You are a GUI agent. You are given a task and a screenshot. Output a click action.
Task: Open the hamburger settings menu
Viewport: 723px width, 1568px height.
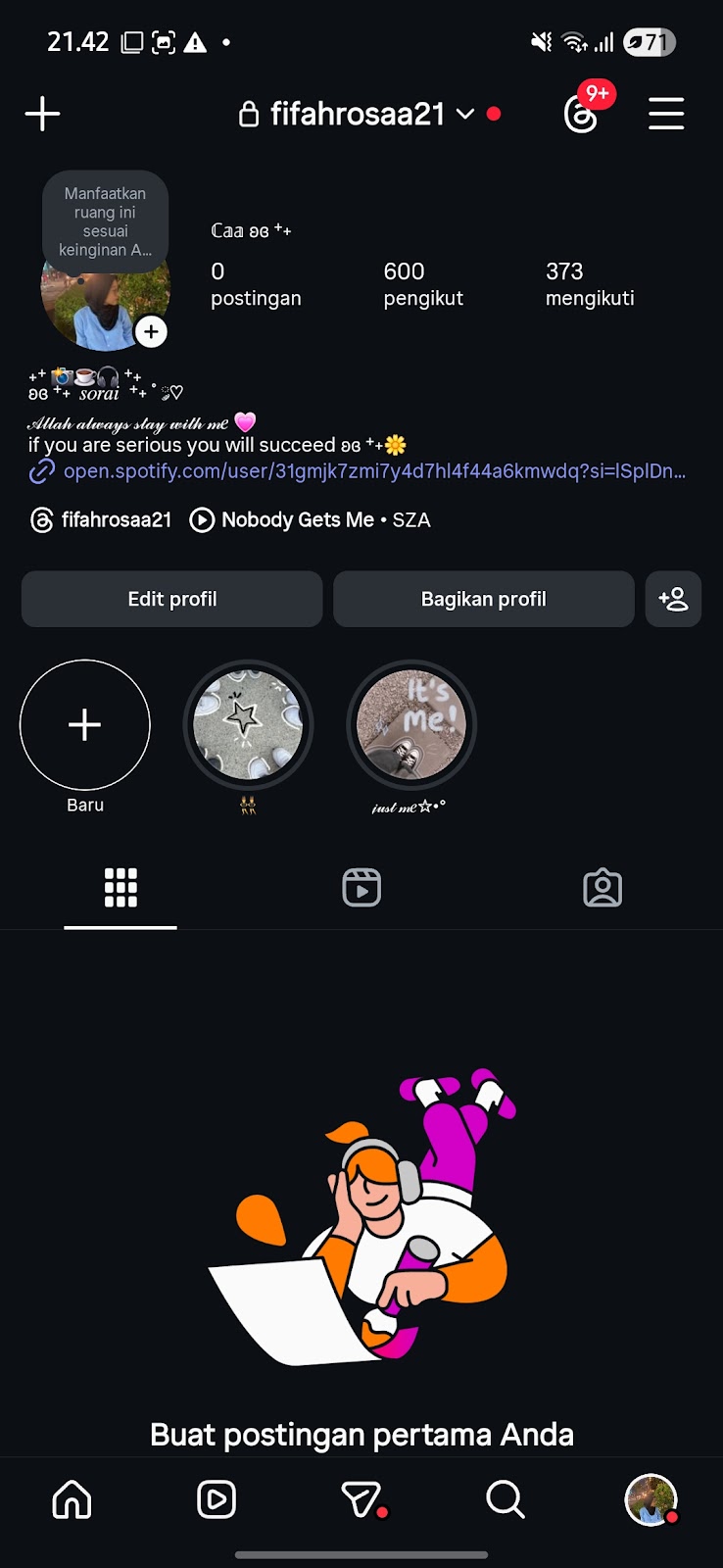(666, 114)
